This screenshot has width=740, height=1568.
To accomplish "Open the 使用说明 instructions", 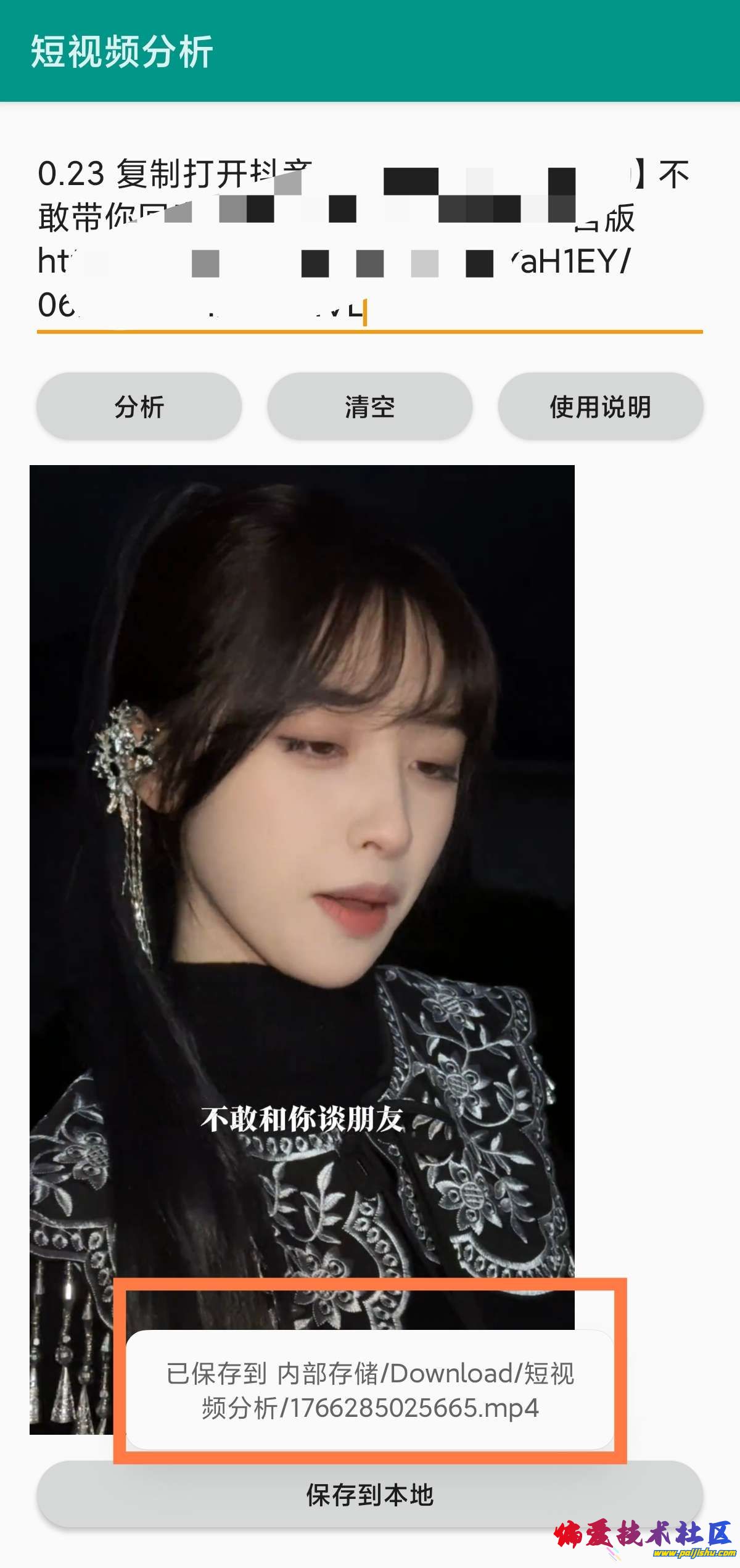I will 600,406.
